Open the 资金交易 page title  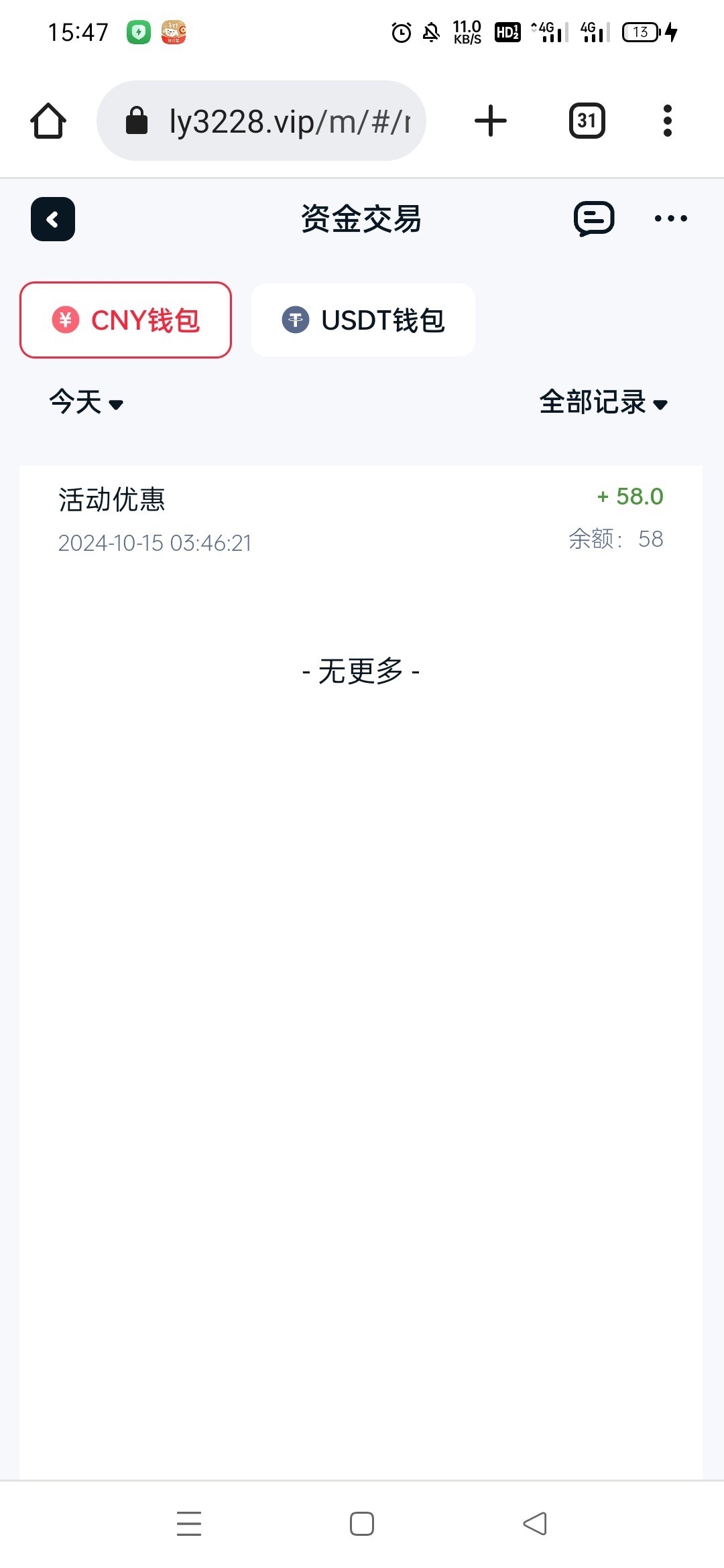tap(361, 219)
